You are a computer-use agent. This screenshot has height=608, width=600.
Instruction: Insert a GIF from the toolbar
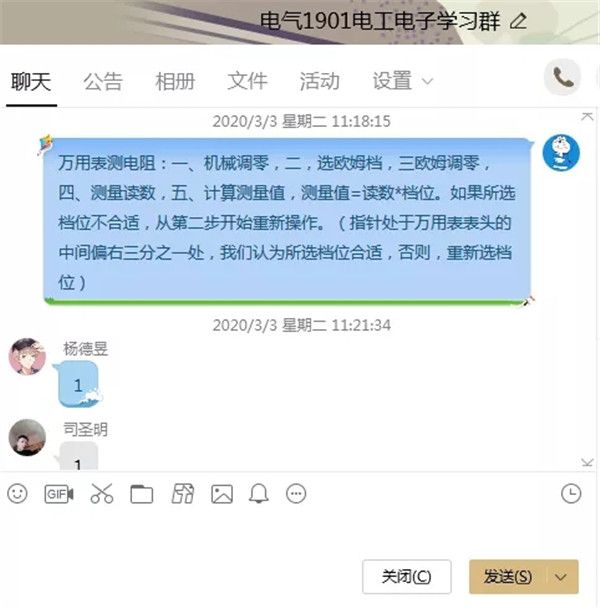click(x=59, y=493)
